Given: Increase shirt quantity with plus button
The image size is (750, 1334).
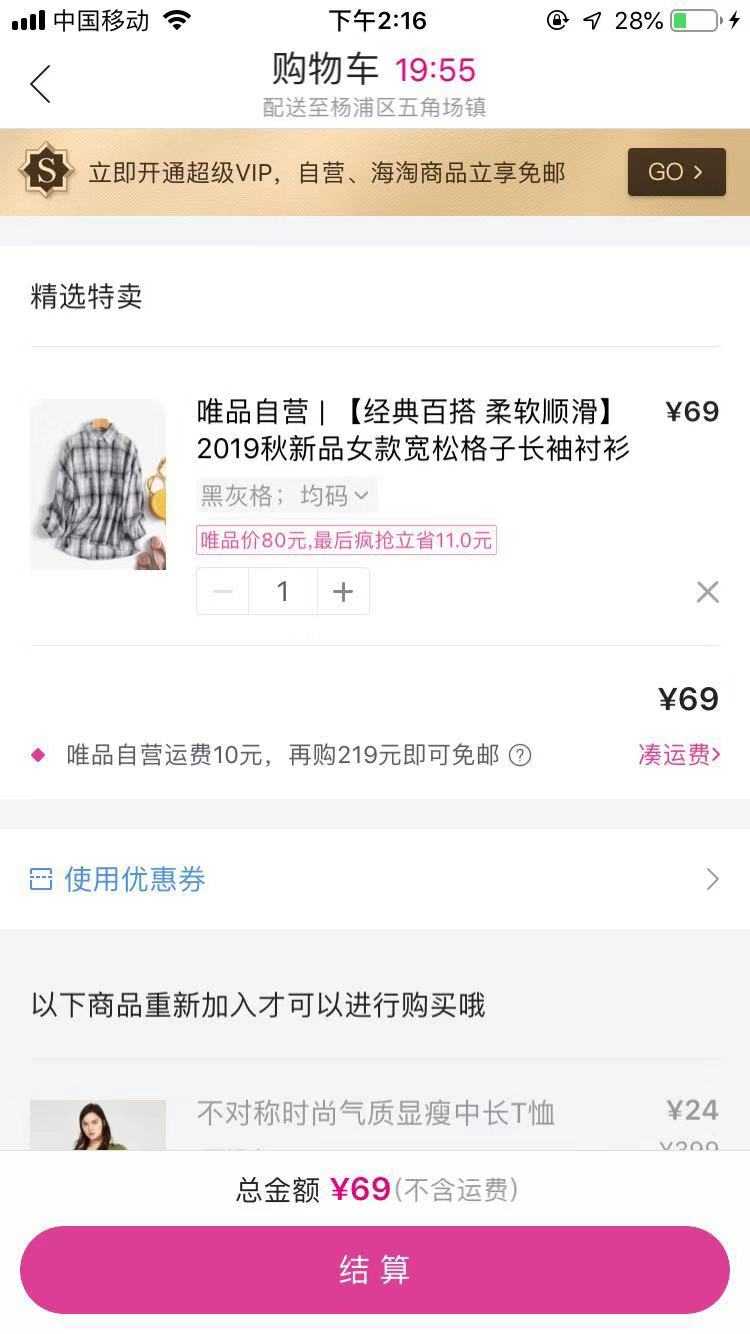Looking at the screenshot, I should (x=343, y=592).
